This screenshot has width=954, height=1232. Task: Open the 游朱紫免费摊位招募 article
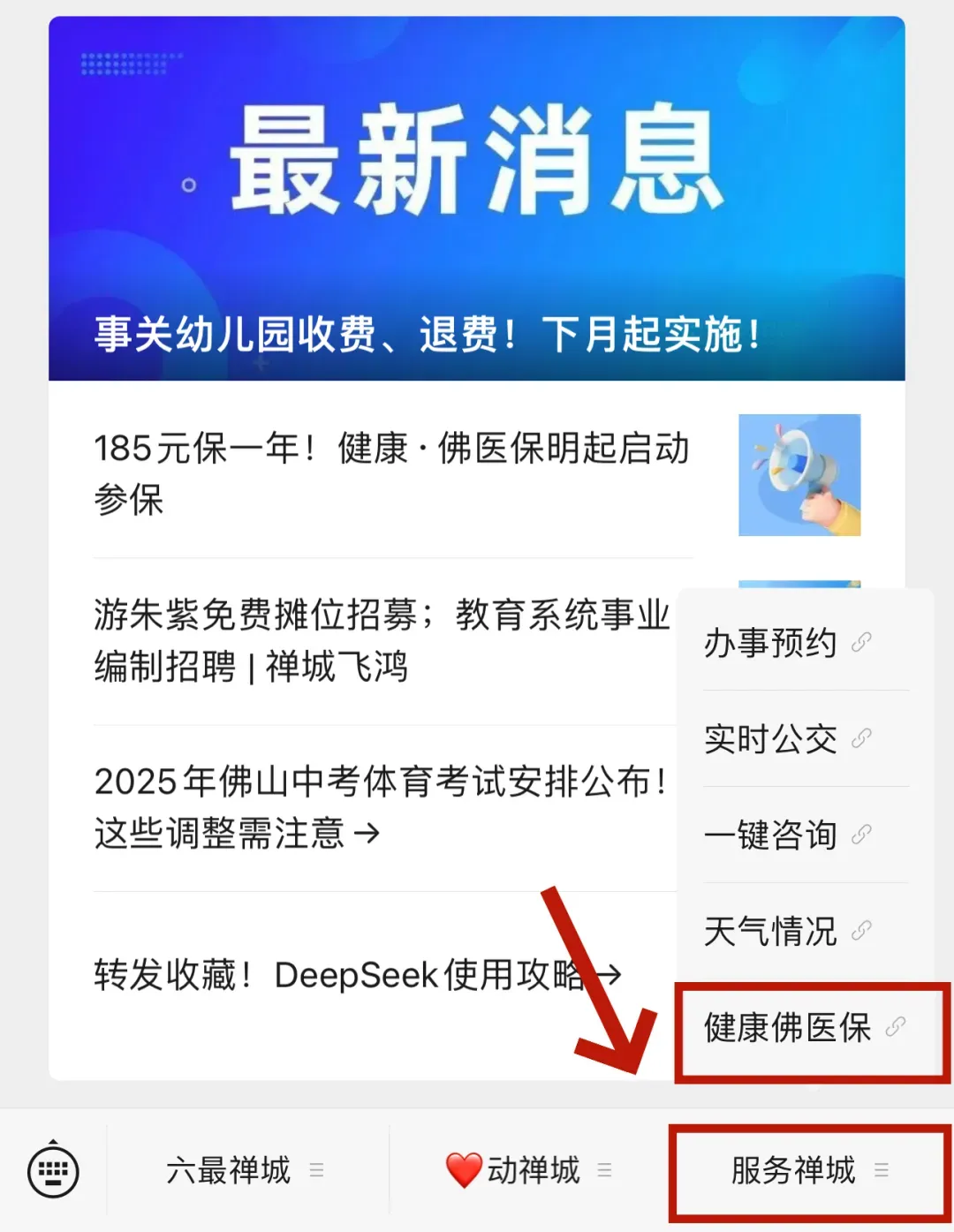(x=382, y=640)
